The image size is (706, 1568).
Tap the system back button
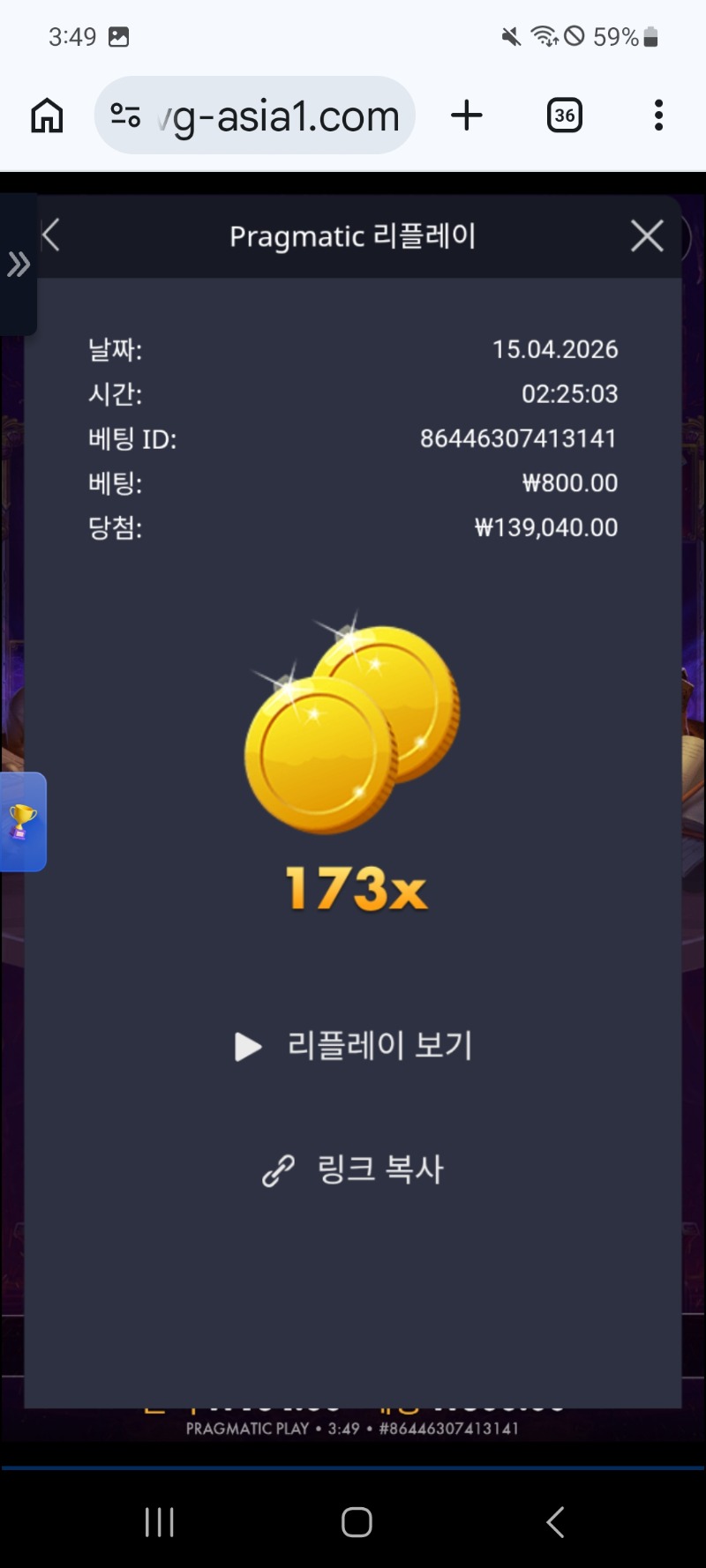[554, 1522]
